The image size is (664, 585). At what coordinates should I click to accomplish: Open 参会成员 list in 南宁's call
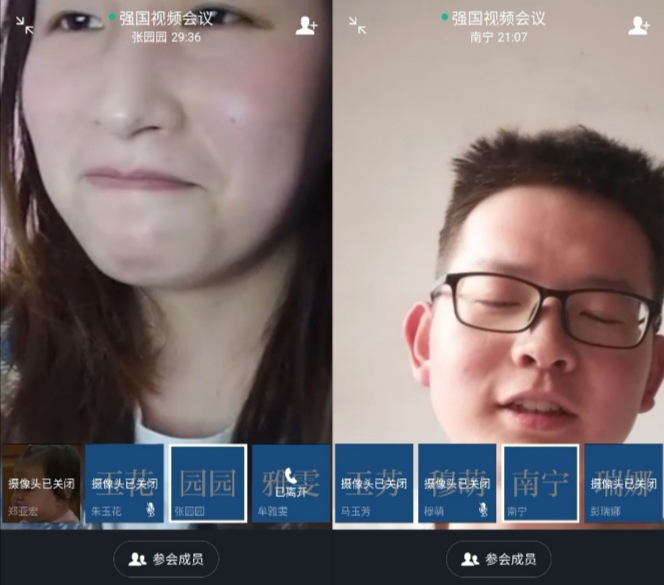(498, 559)
